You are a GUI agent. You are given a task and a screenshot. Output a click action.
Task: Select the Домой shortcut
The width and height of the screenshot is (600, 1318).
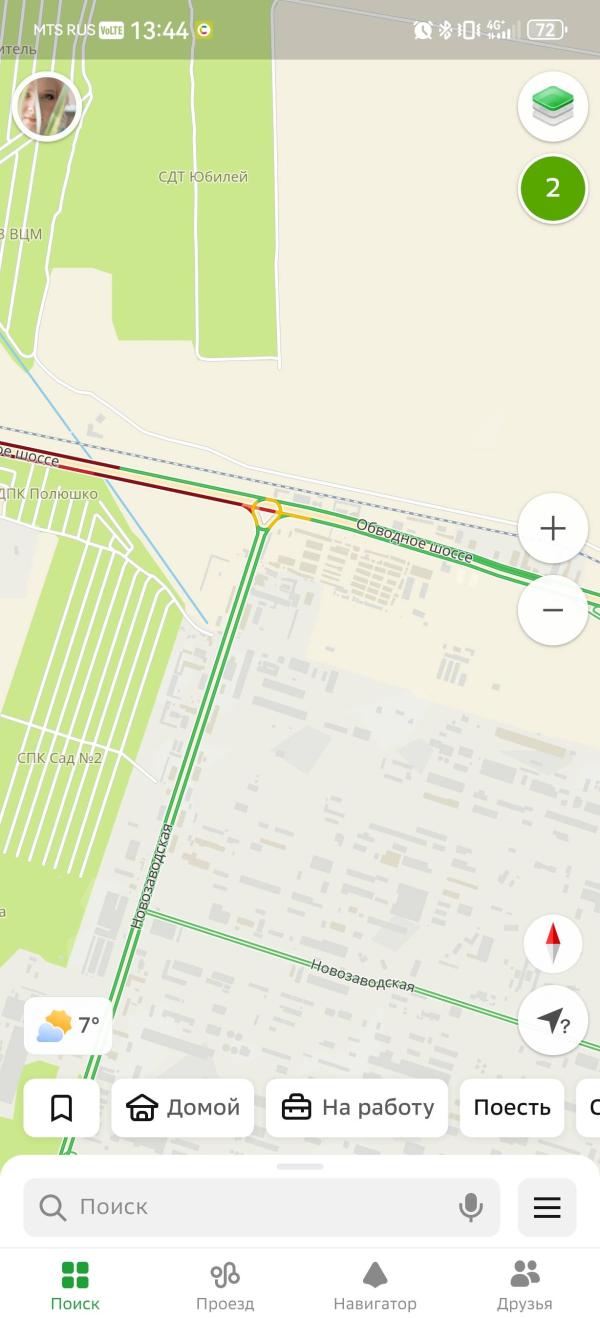coord(183,1107)
